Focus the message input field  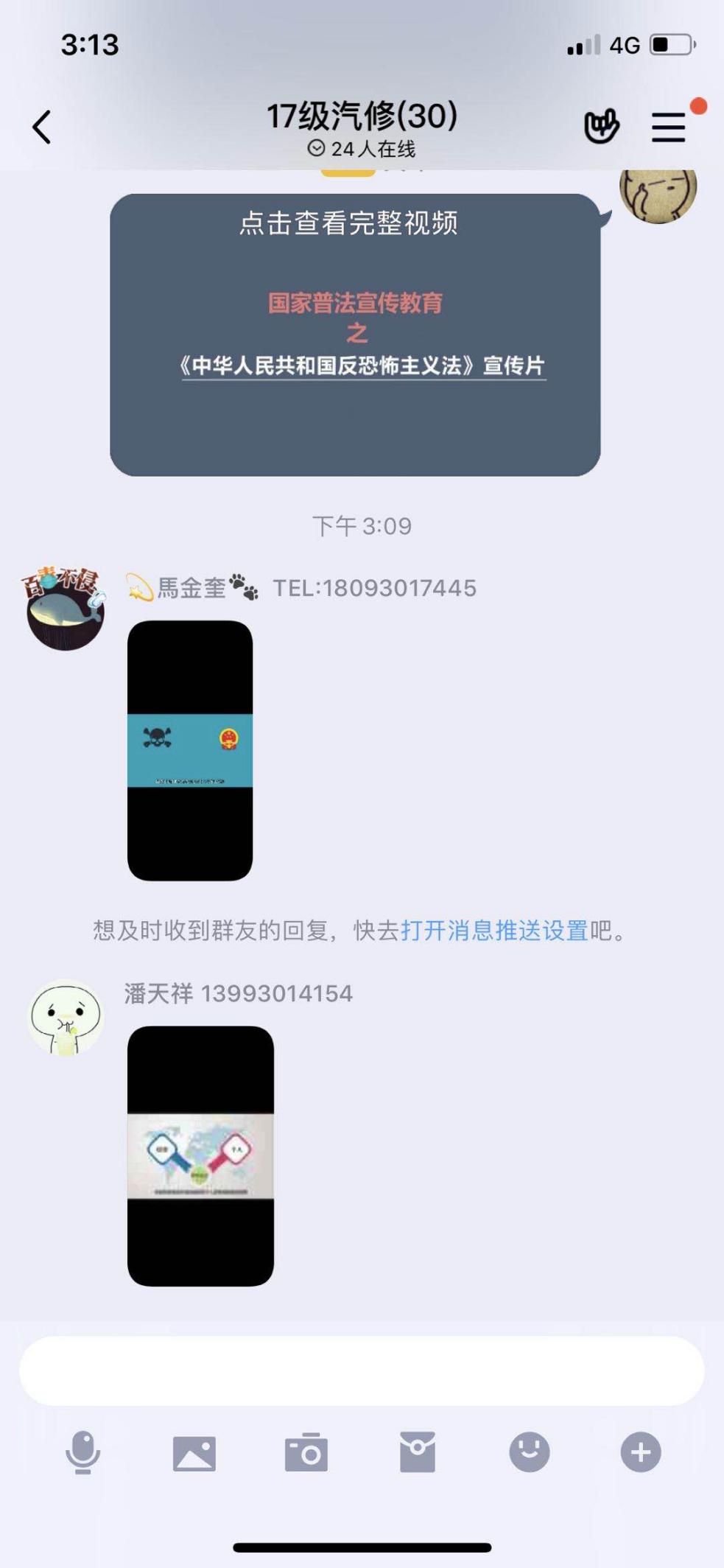point(361,1371)
